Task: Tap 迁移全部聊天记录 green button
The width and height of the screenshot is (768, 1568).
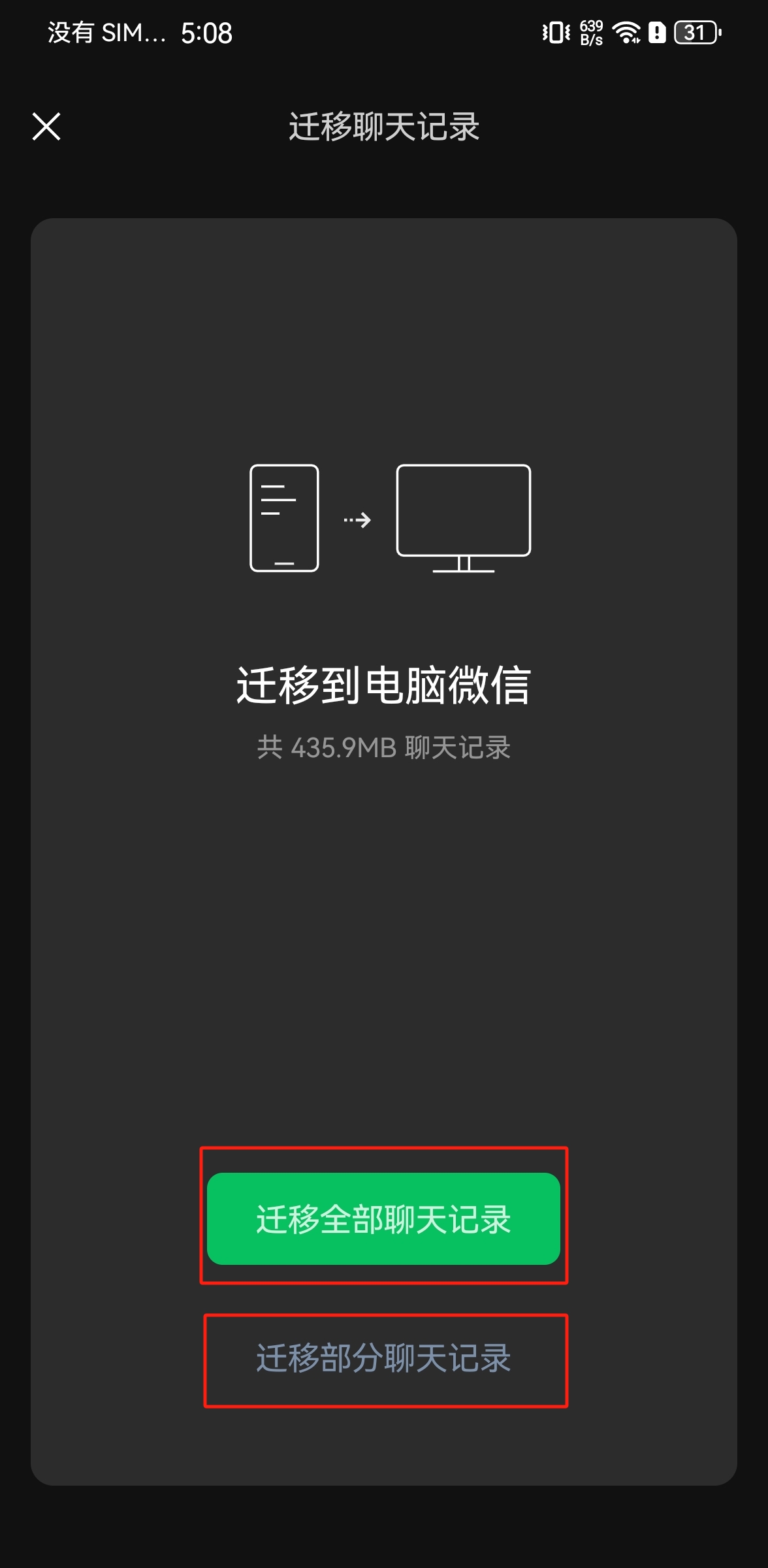Action: point(383,1218)
